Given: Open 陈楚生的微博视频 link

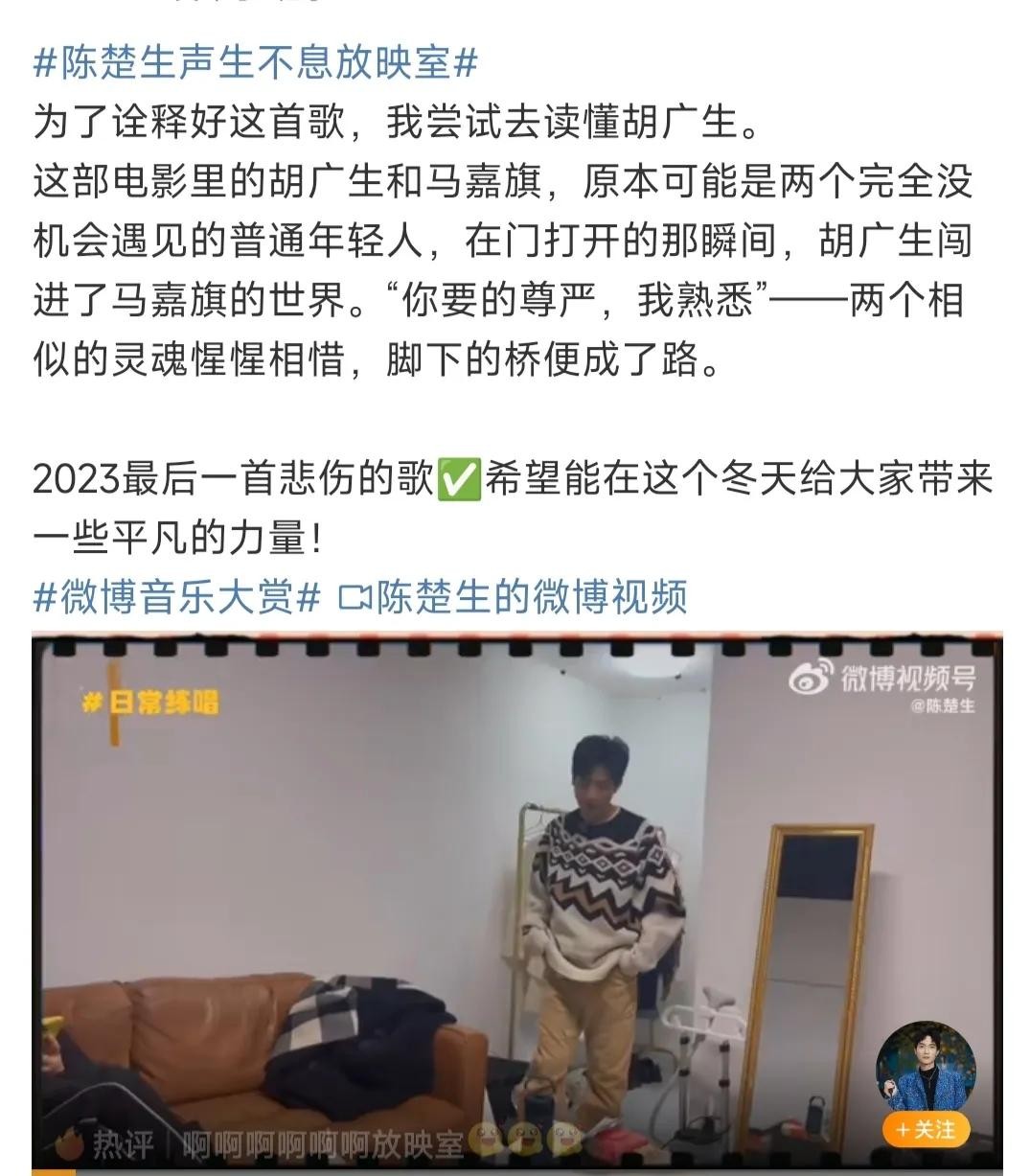Looking at the screenshot, I should 514,598.
